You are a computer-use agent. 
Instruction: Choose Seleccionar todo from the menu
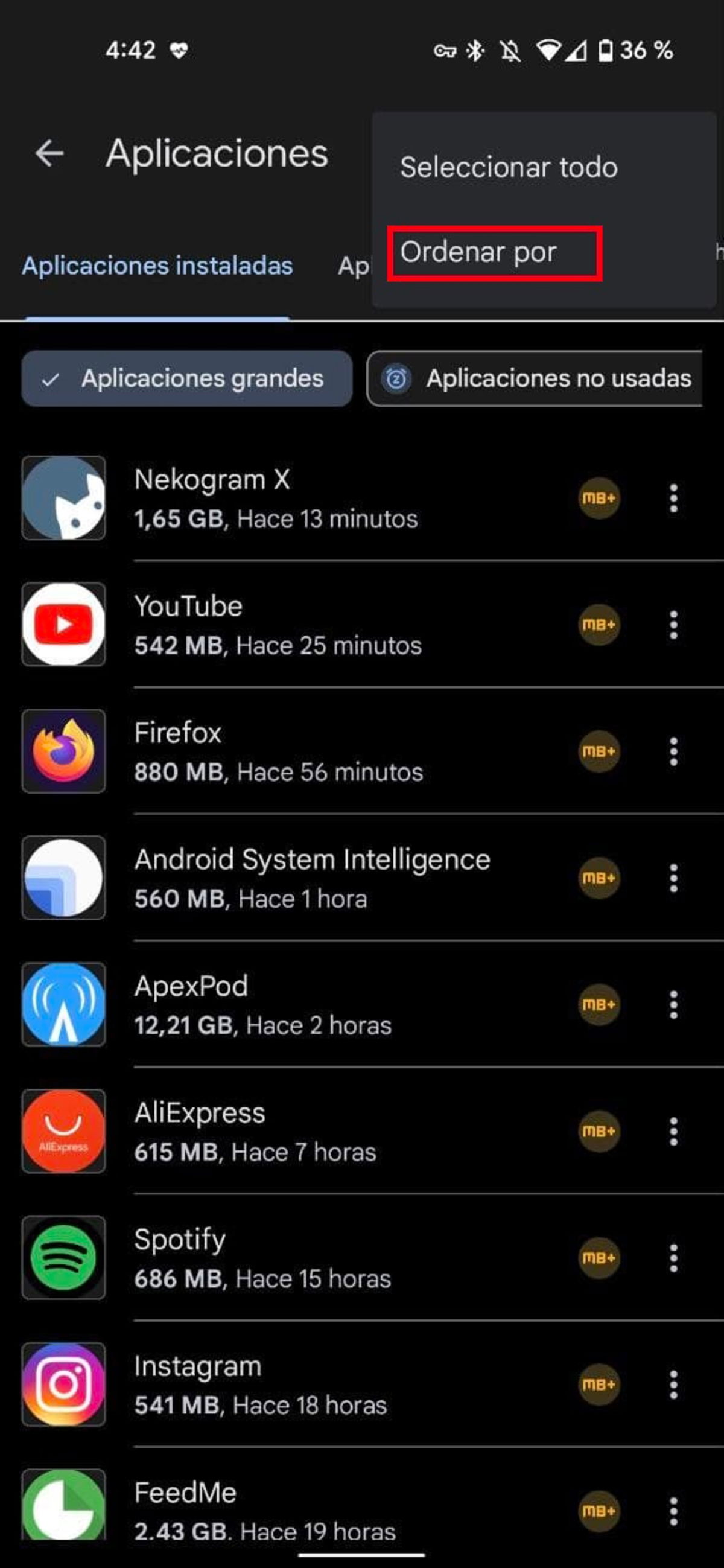[509, 167]
